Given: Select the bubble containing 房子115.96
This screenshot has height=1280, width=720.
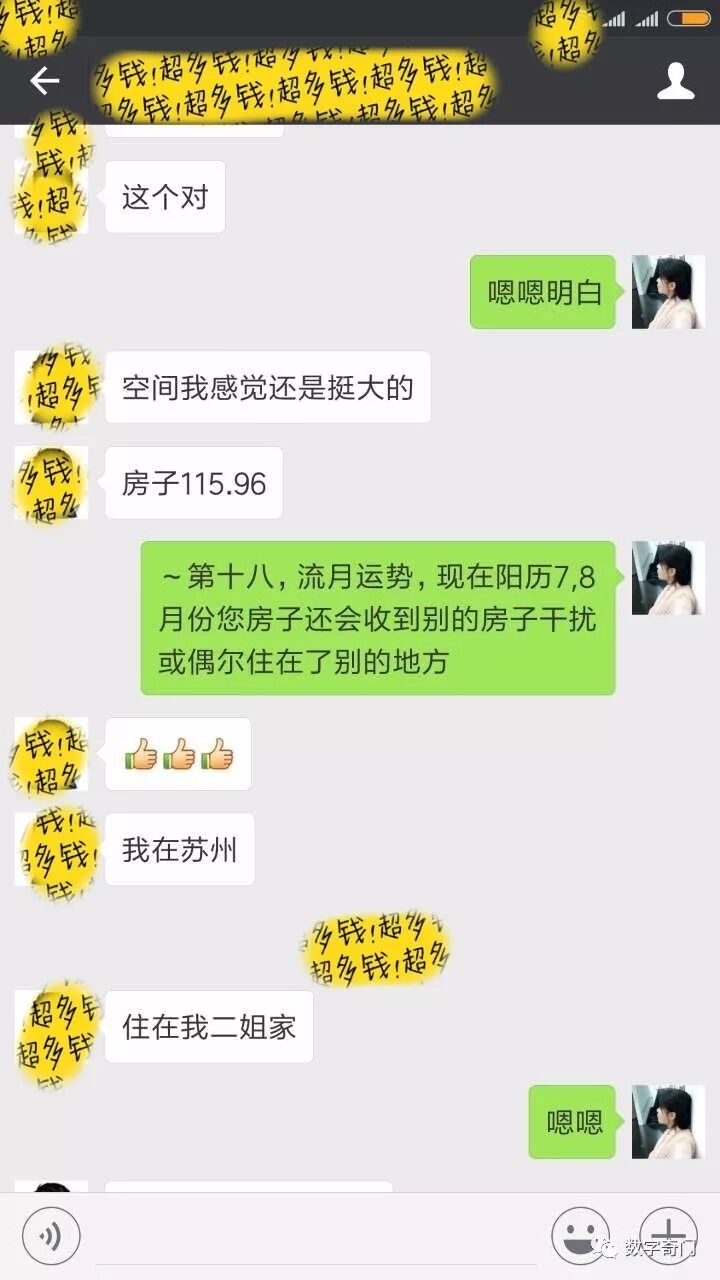Looking at the screenshot, I should tap(192, 483).
